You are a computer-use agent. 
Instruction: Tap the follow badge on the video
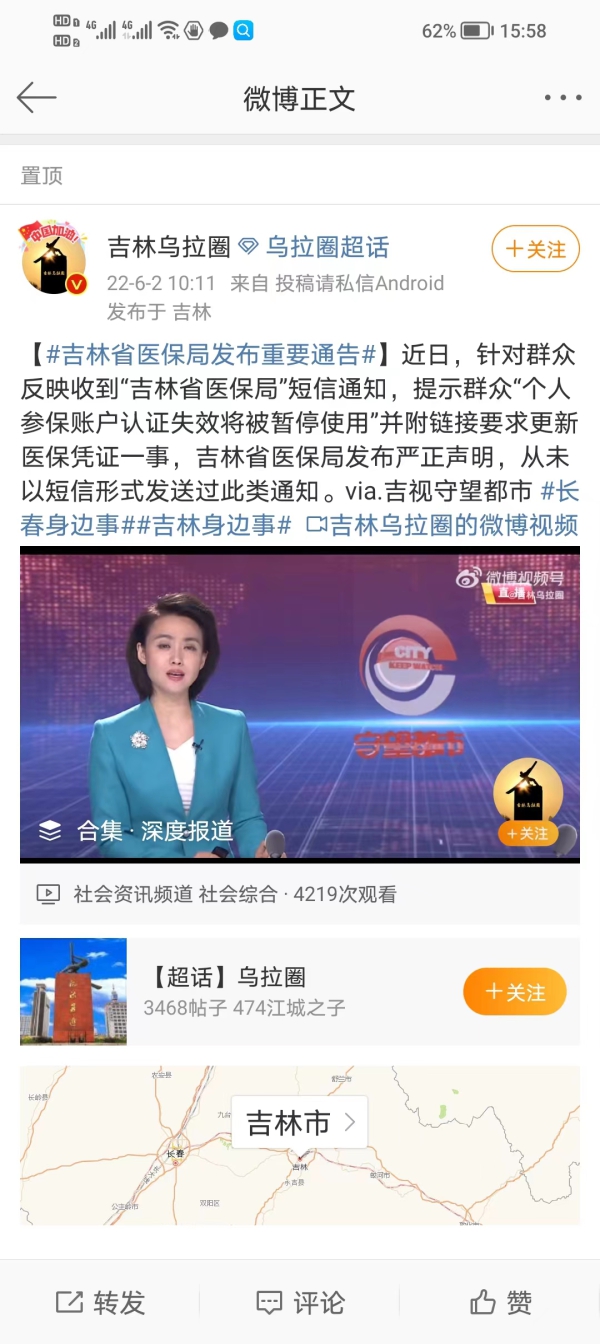pyautogui.click(x=527, y=833)
